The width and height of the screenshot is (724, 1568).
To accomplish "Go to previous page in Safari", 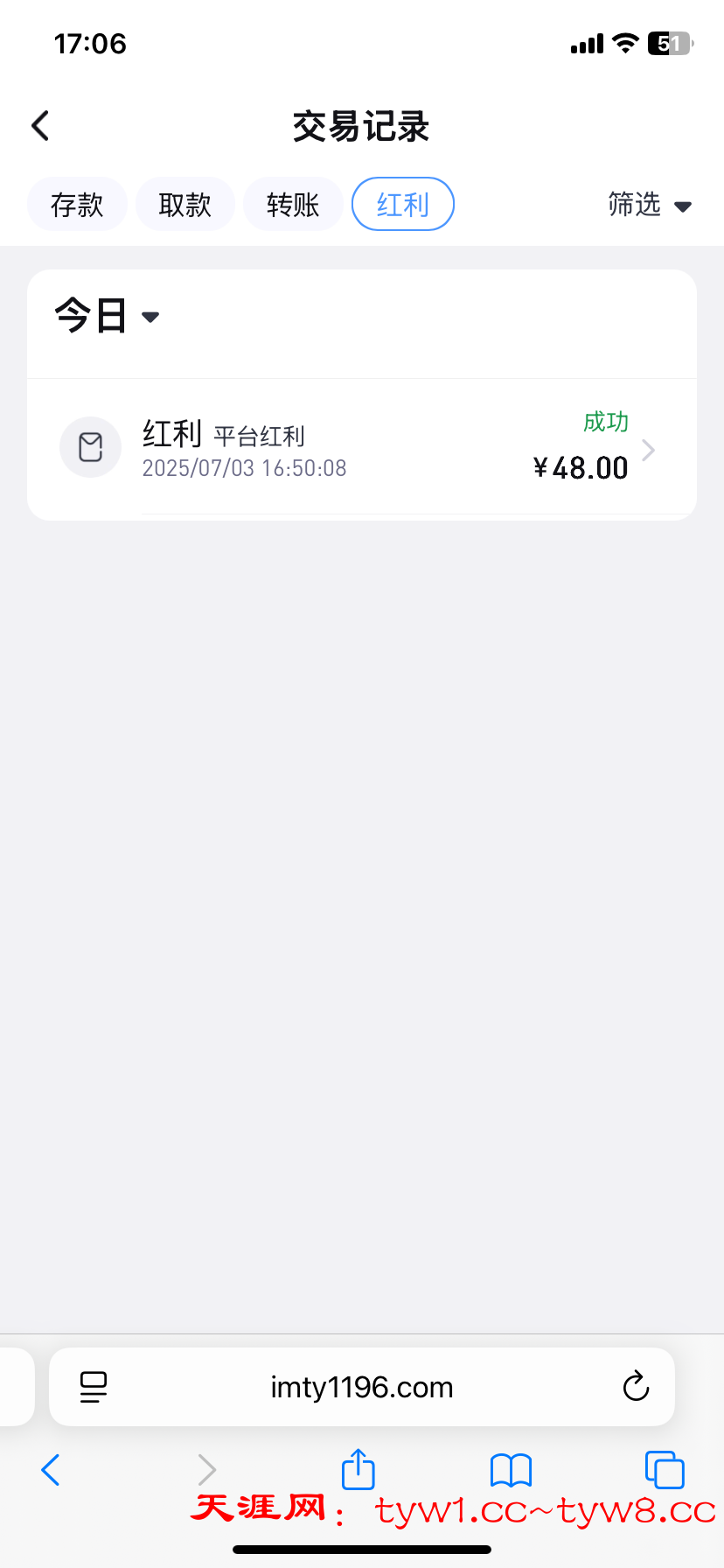I will click(x=51, y=1470).
